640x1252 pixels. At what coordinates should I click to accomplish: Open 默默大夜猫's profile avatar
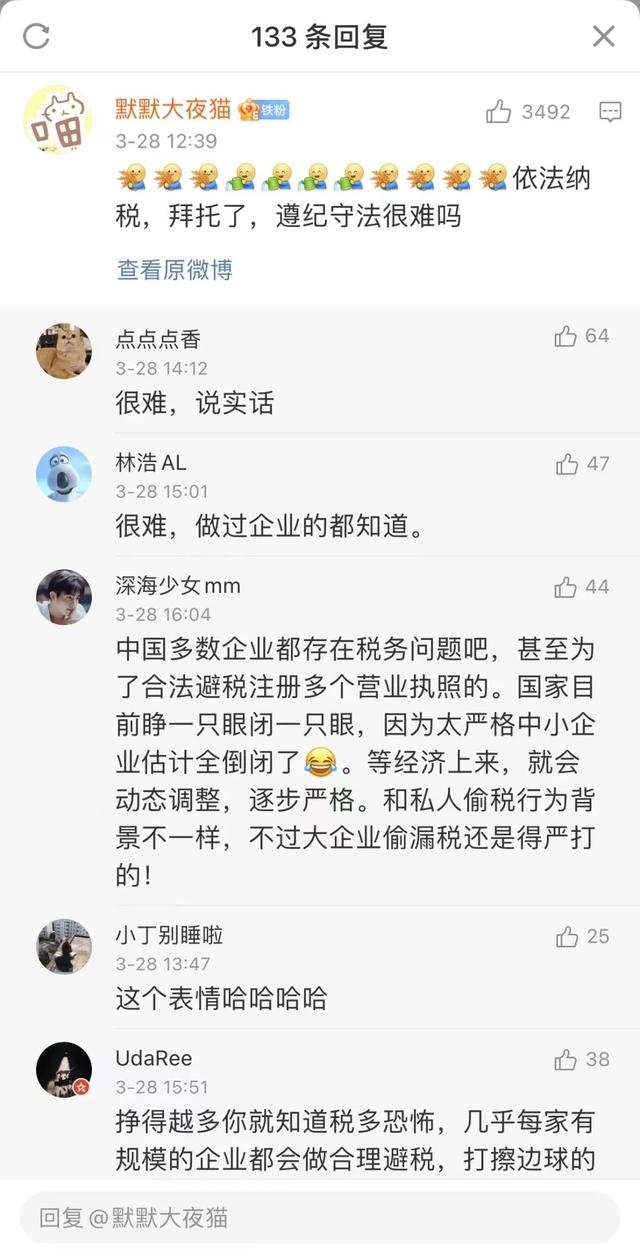coord(58,120)
